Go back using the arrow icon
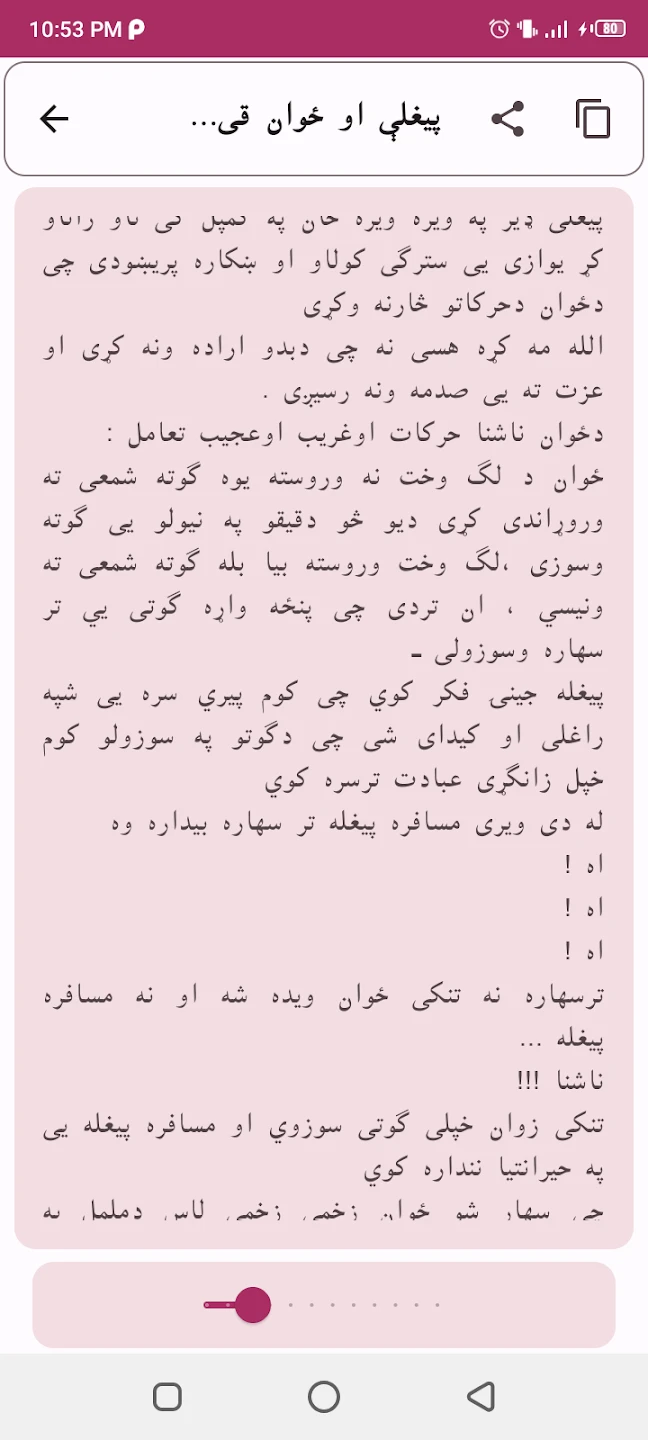This screenshot has width=648, height=1440. (54, 119)
